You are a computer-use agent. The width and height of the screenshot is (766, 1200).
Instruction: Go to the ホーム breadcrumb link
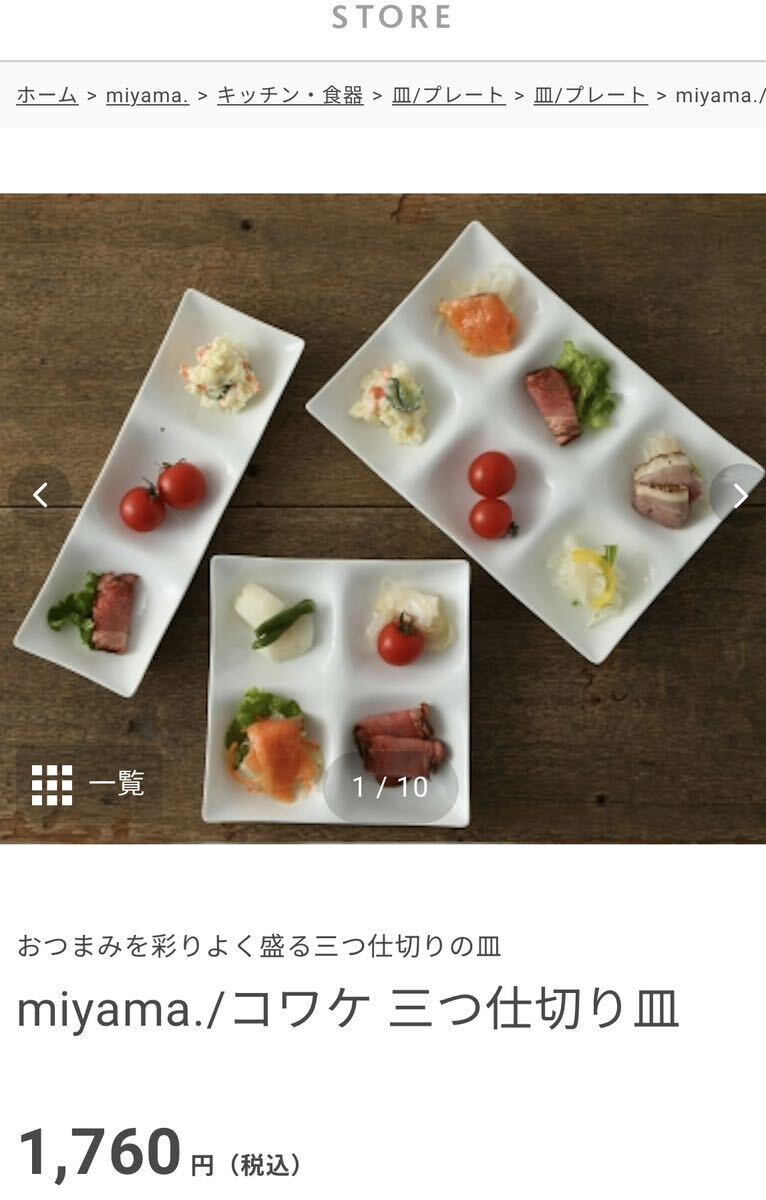coord(47,96)
